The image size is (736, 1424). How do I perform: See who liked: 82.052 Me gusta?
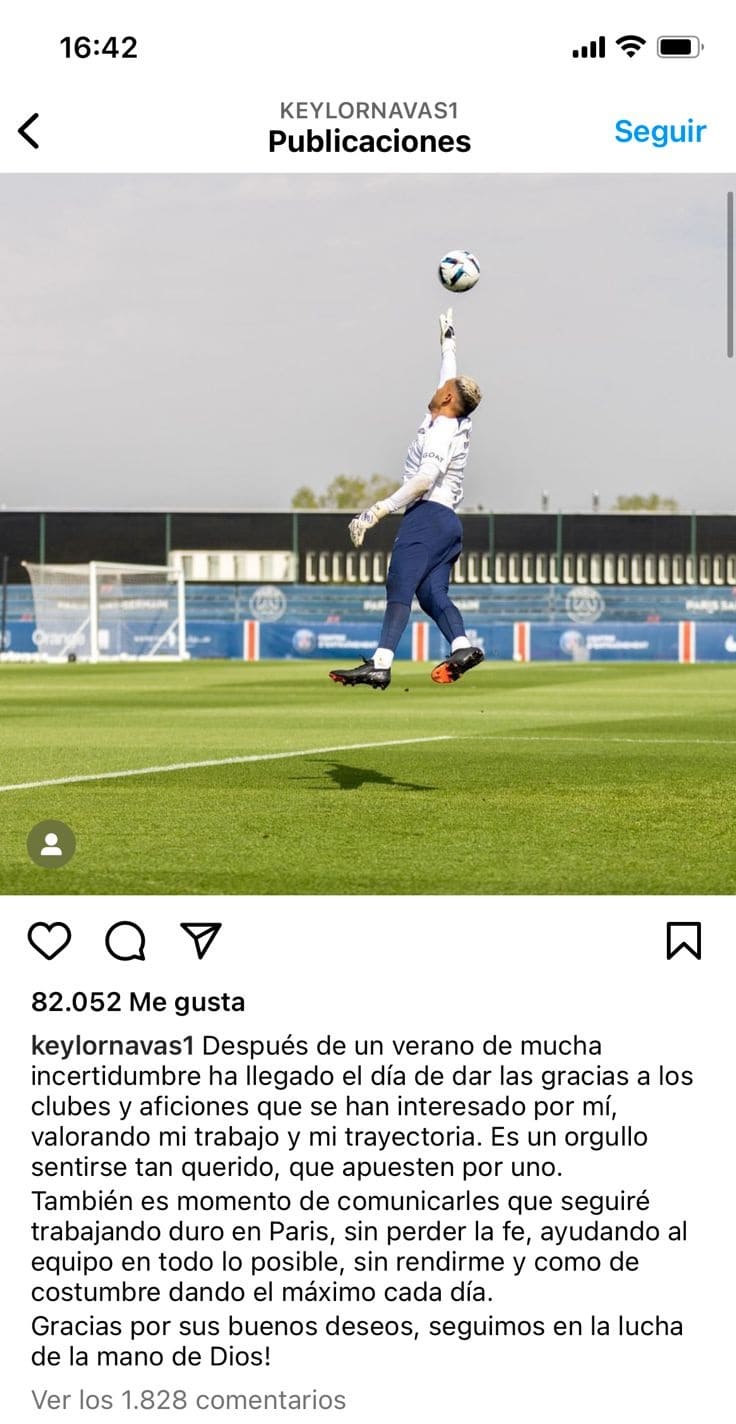(138, 1001)
